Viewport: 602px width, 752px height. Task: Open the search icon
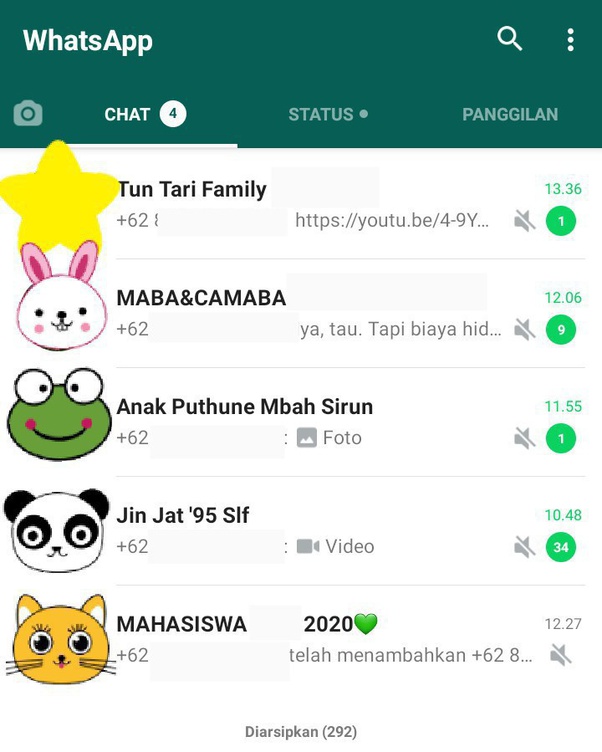click(510, 39)
